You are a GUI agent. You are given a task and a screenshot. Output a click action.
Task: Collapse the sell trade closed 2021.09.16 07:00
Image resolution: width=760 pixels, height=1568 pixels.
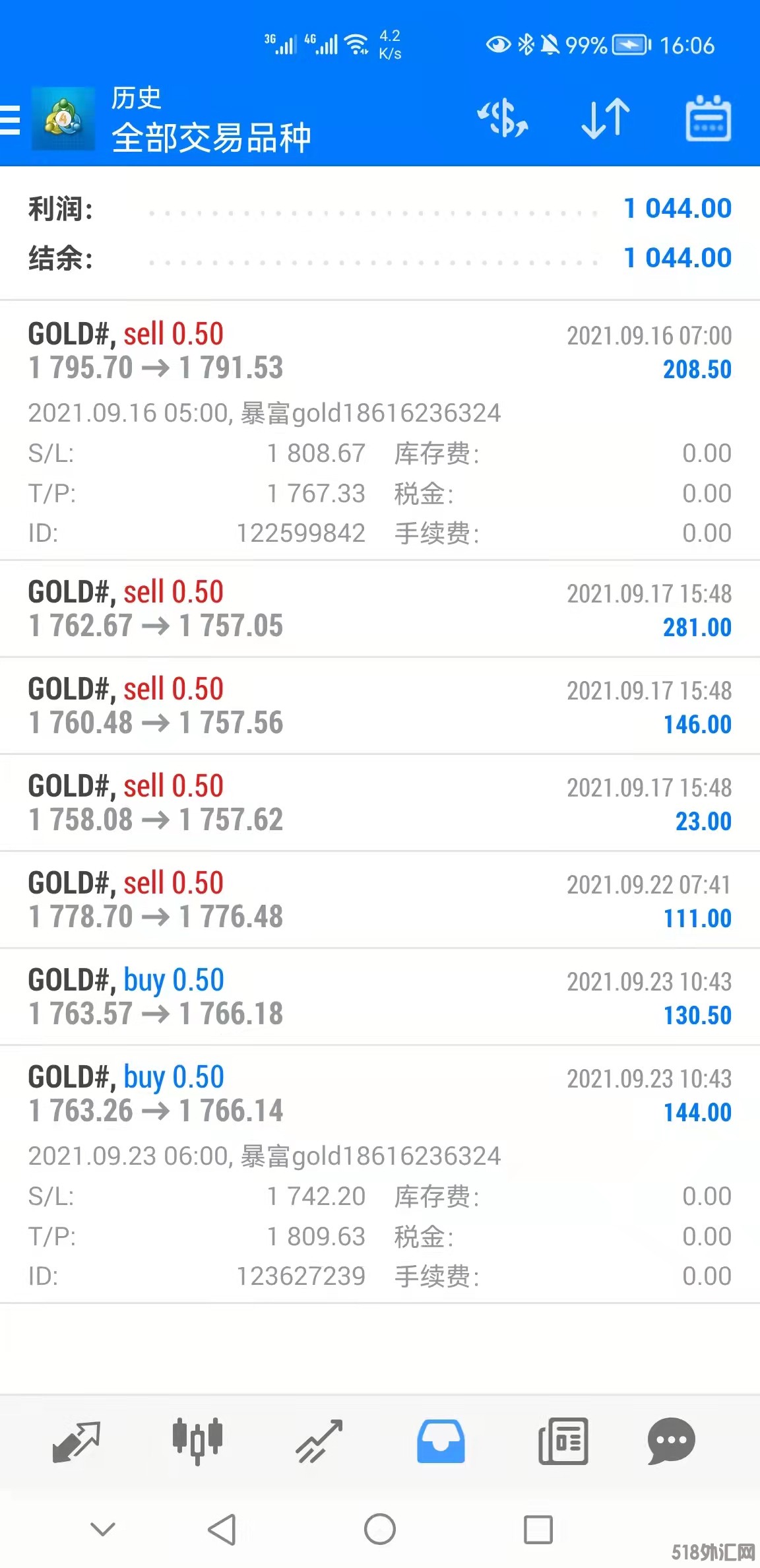click(379, 351)
